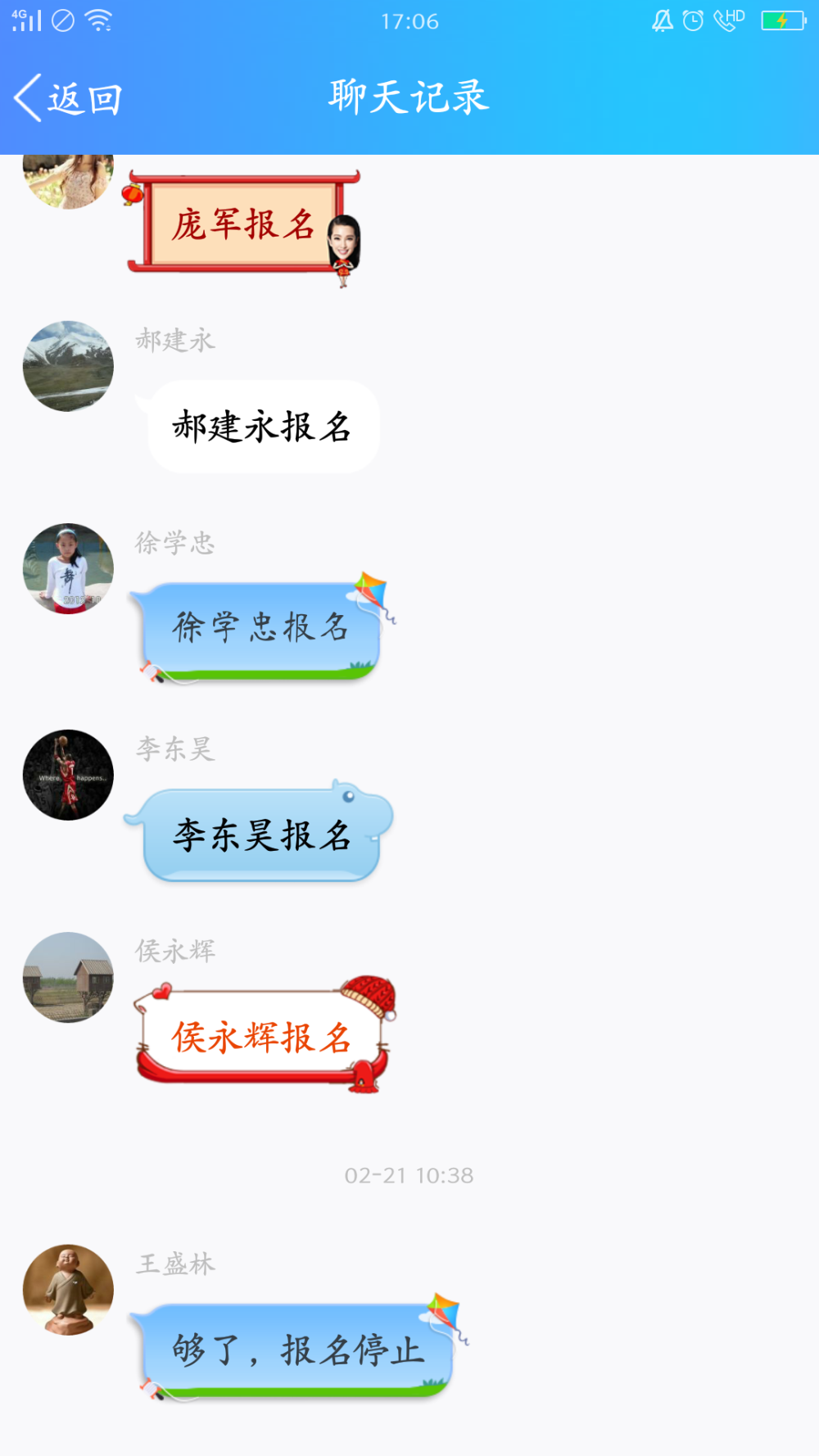Select the 庞军报名 message bubble

click(x=244, y=224)
